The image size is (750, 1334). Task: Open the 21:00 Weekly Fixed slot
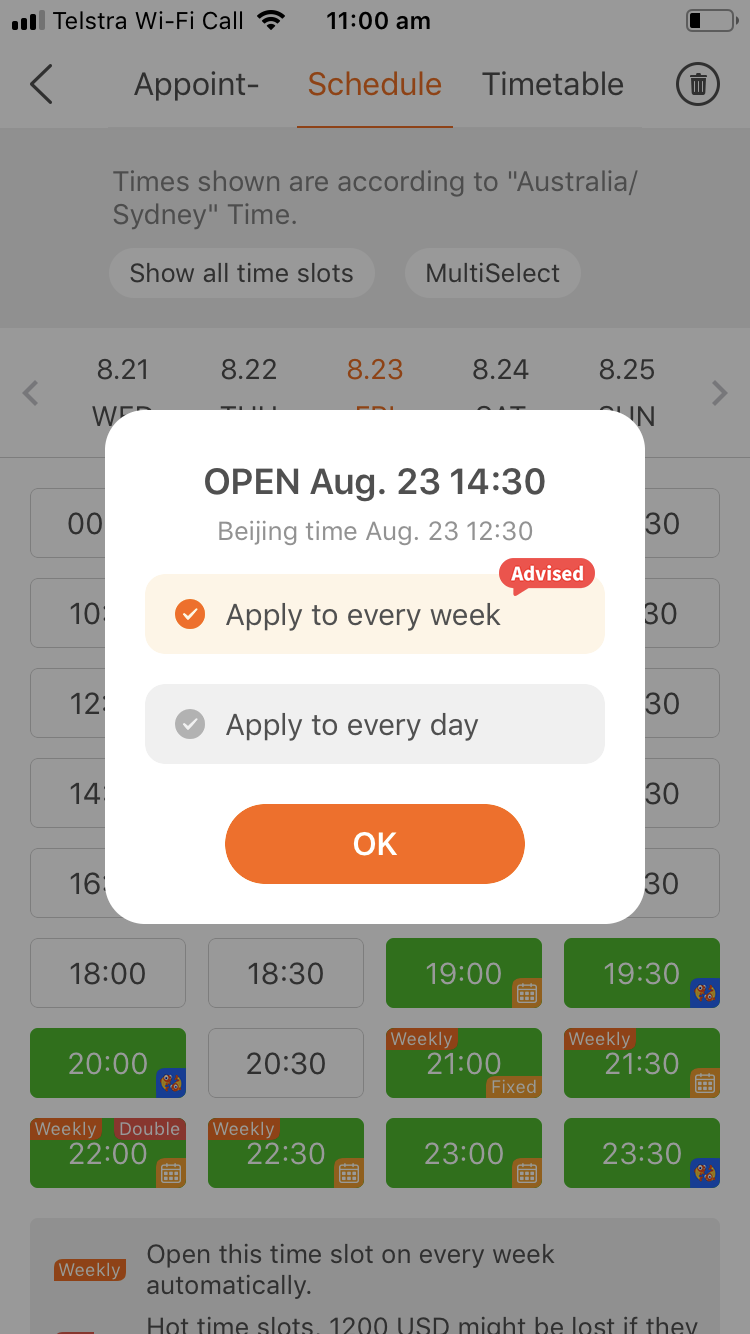[x=464, y=1063]
